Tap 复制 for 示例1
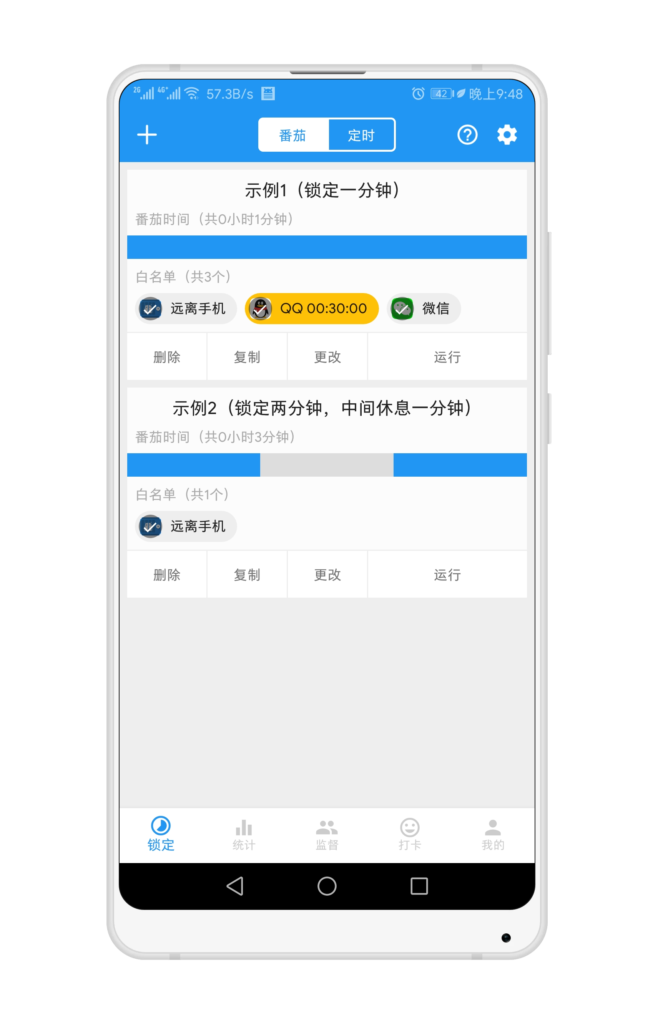The image size is (658, 1024). [x=247, y=357]
